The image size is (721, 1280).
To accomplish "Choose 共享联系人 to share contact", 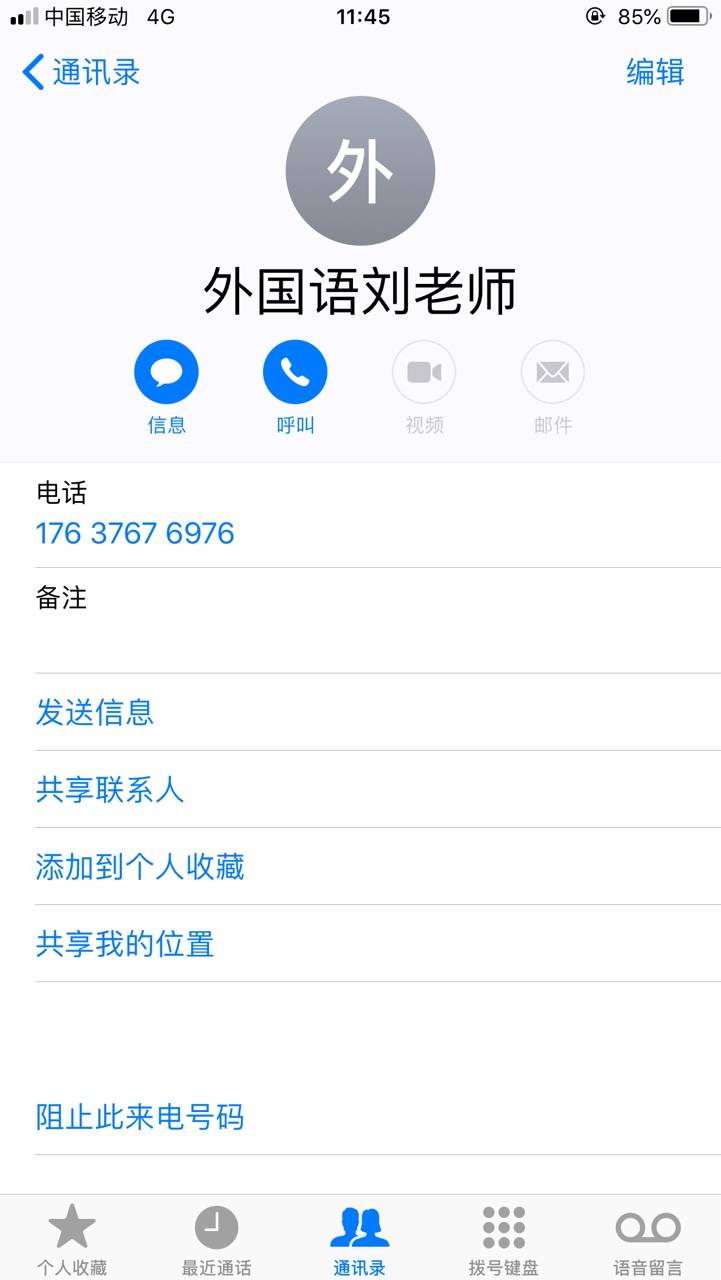I will pyautogui.click(x=110, y=789).
